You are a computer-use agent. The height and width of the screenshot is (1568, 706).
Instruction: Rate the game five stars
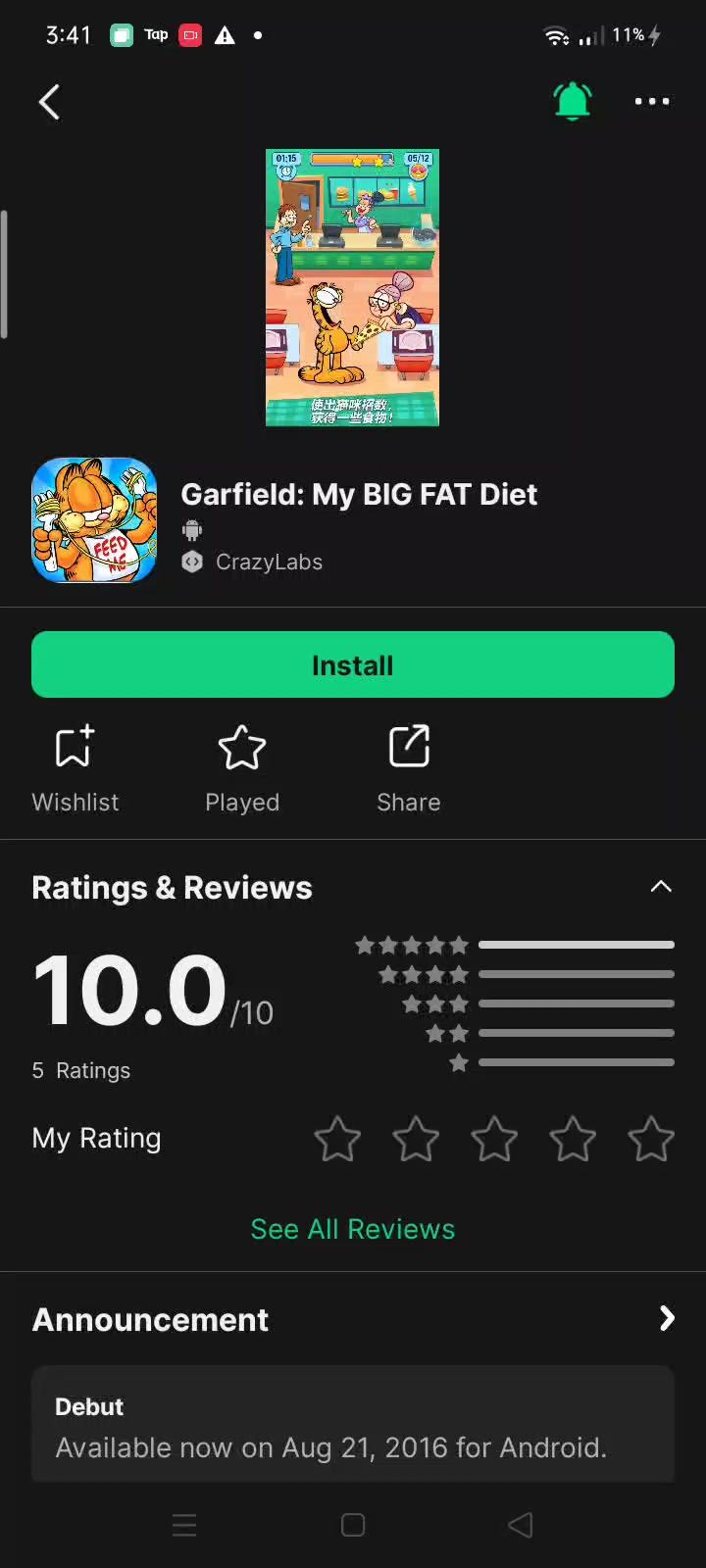point(651,1139)
